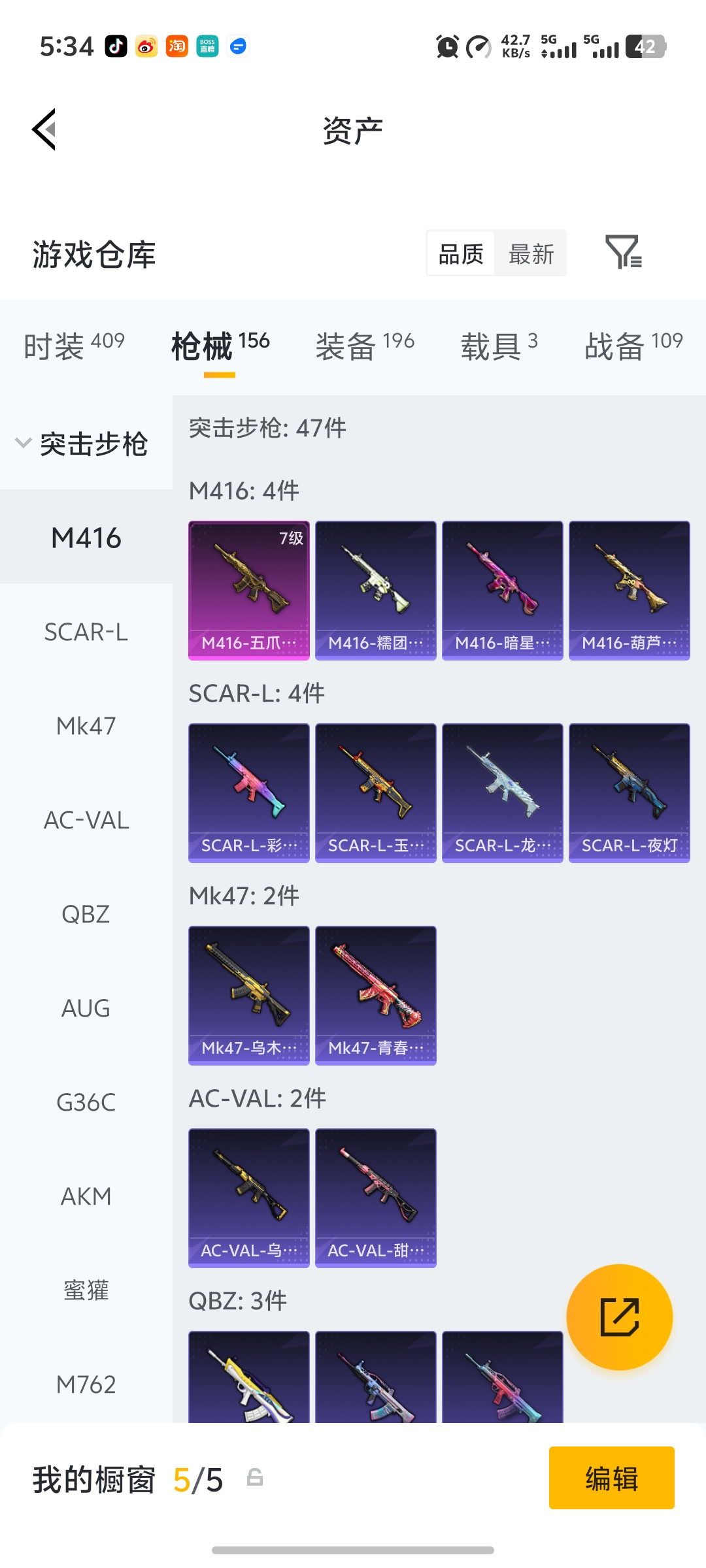Select SCAR-L in the sidebar
706x1568 pixels.
click(86, 632)
